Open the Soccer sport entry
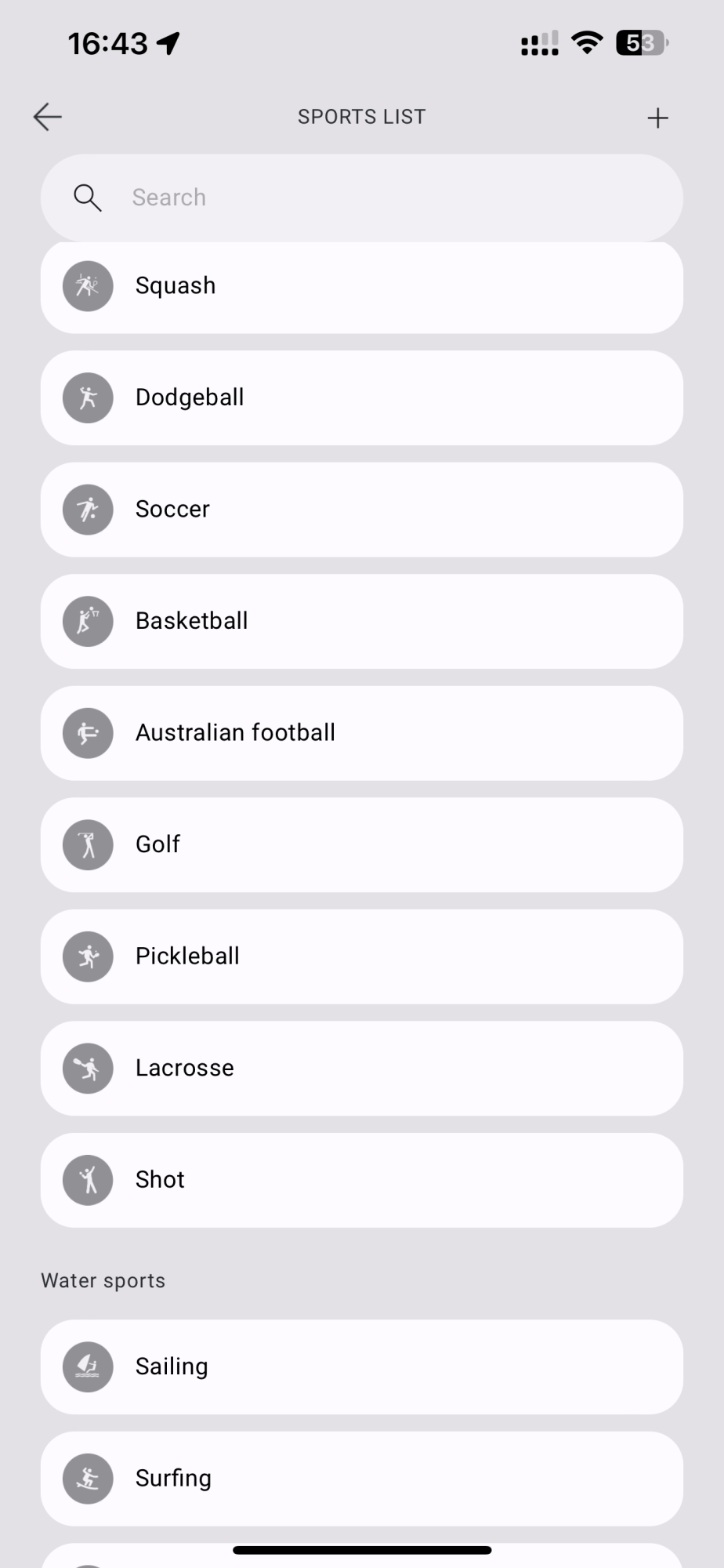This screenshot has height=1568, width=724. pyautogui.click(x=360, y=510)
